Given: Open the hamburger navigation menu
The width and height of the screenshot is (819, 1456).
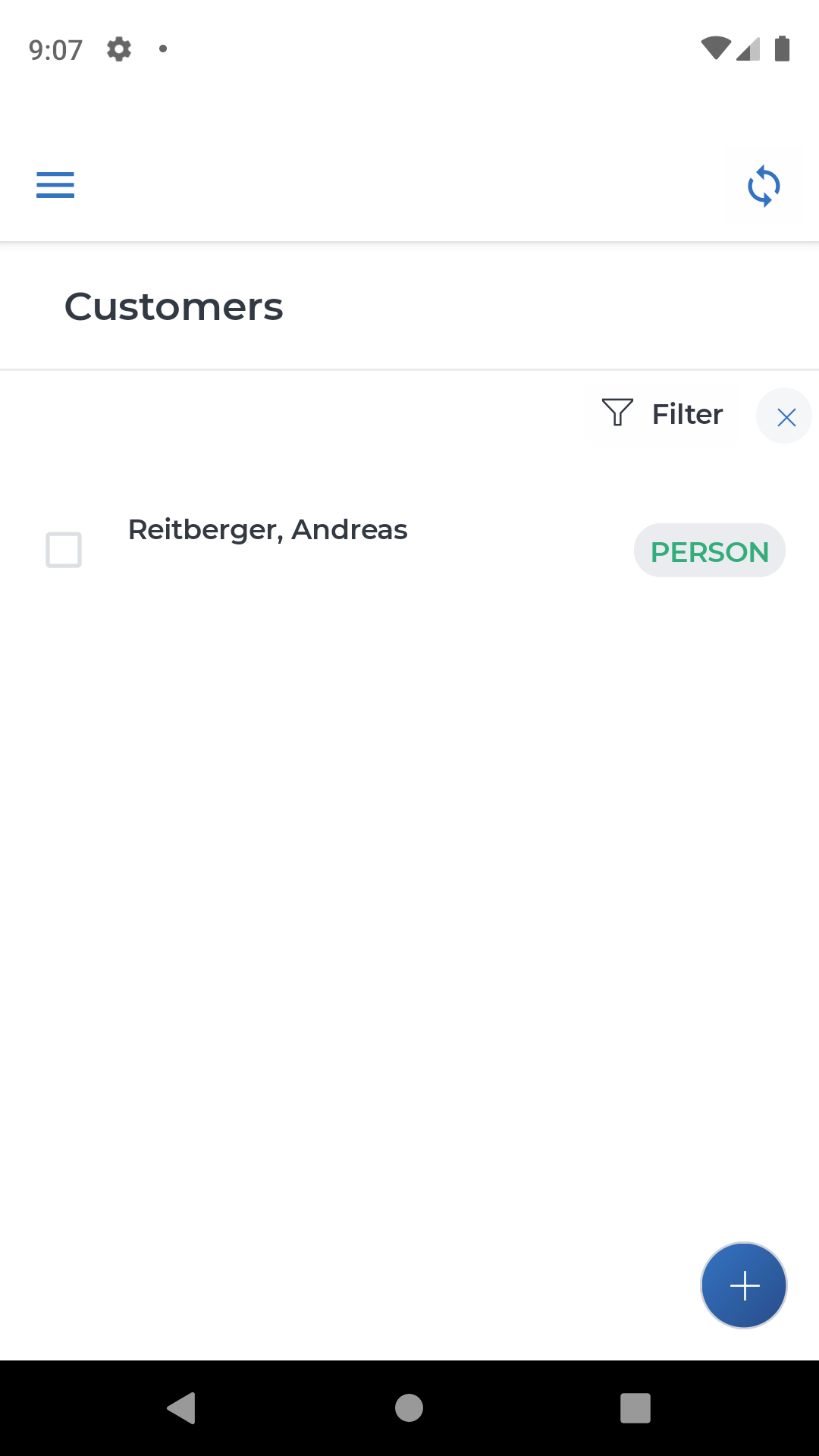Looking at the screenshot, I should pos(55,185).
